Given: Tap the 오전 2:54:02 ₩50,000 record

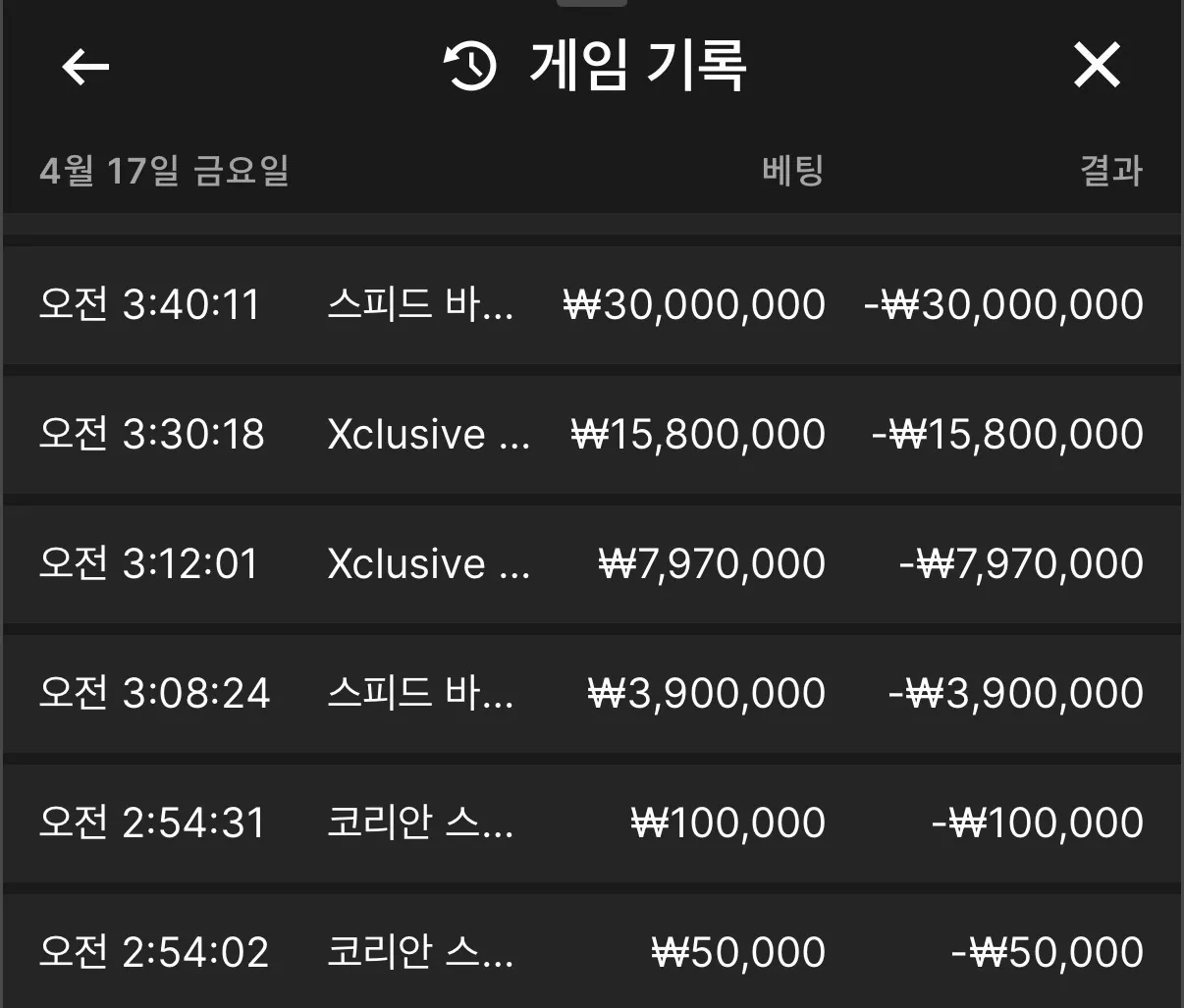Looking at the screenshot, I should coord(592,951).
